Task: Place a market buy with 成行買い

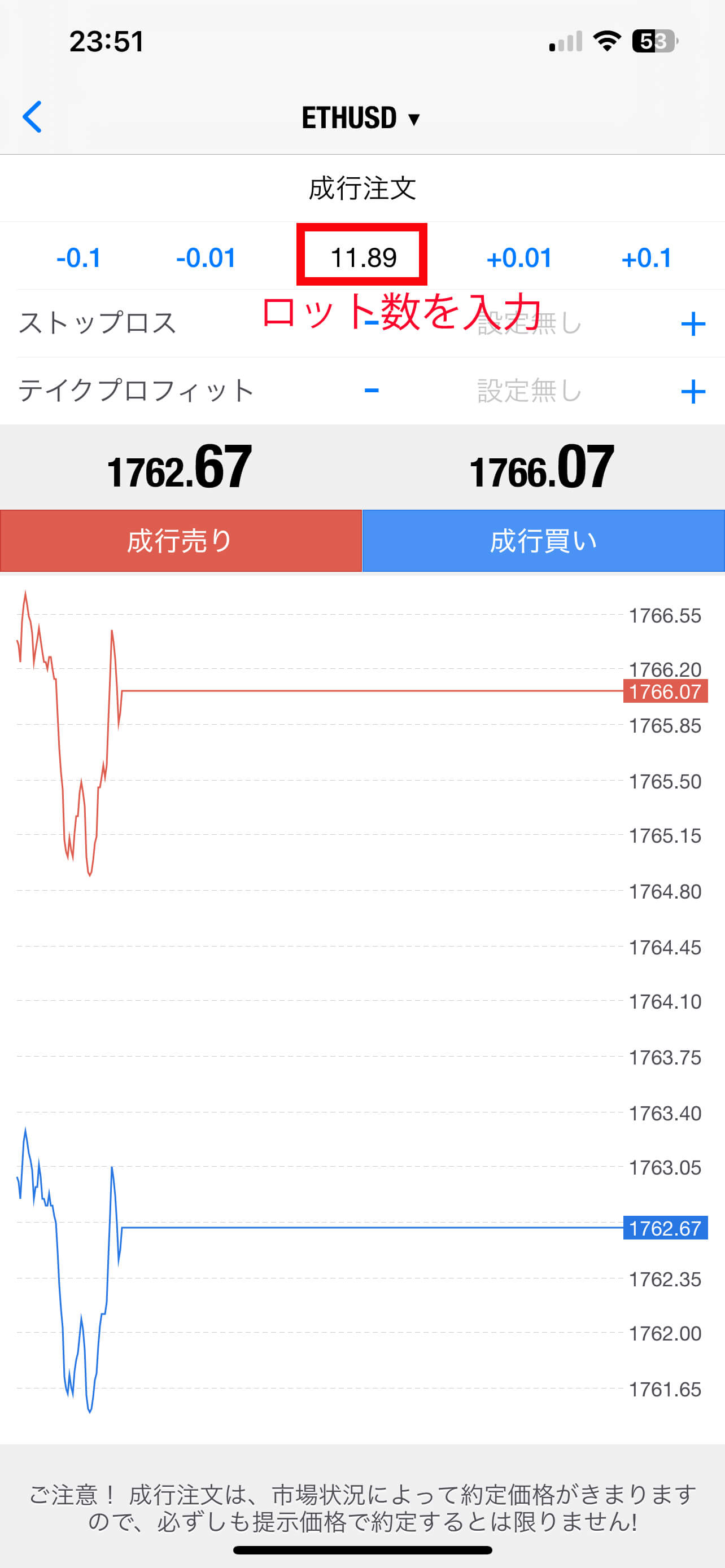Action: pos(544,541)
